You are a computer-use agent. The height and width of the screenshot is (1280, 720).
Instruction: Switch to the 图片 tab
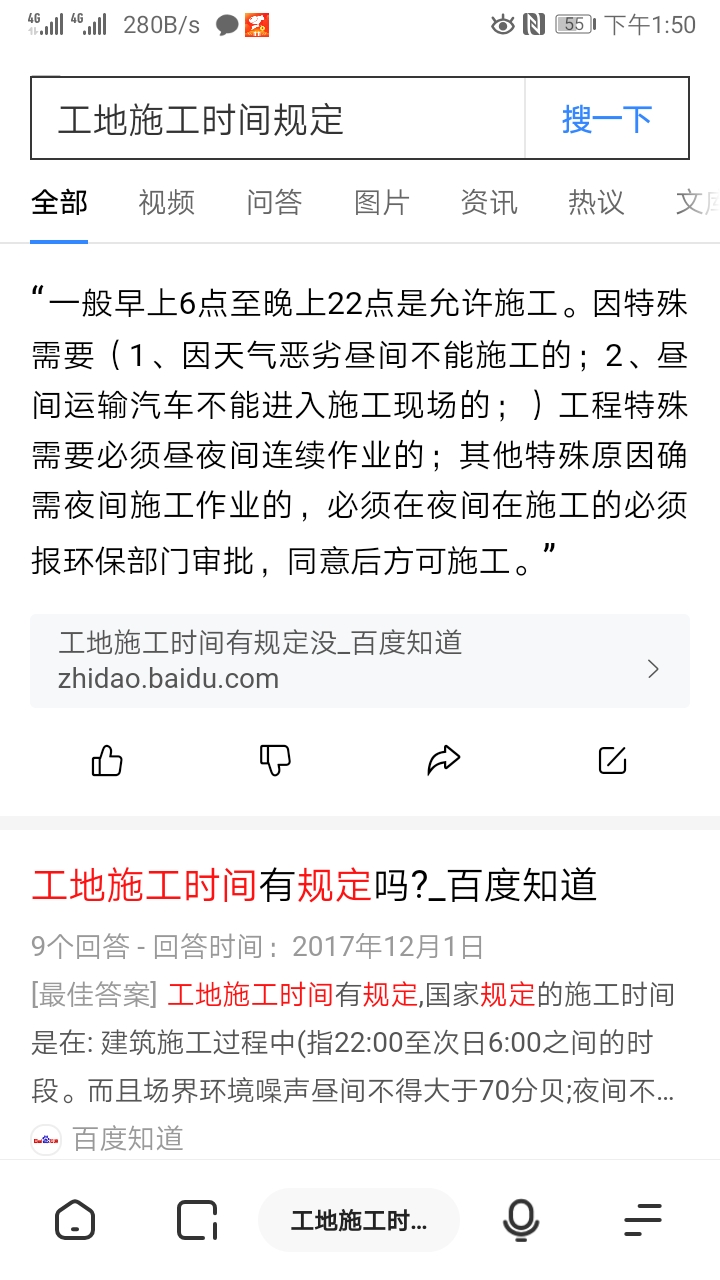pyautogui.click(x=382, y=202)
